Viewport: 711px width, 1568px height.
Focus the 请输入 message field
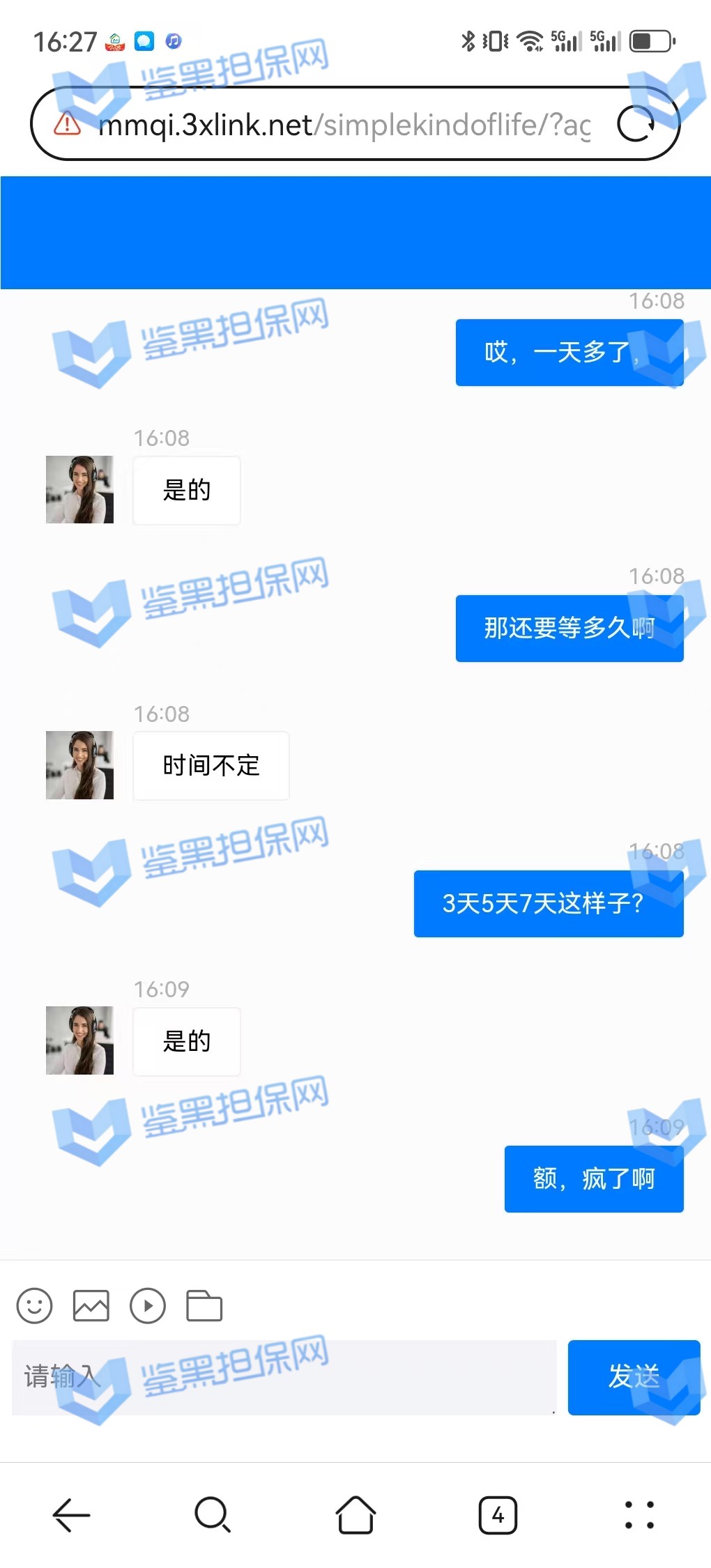pos(284,1376)
